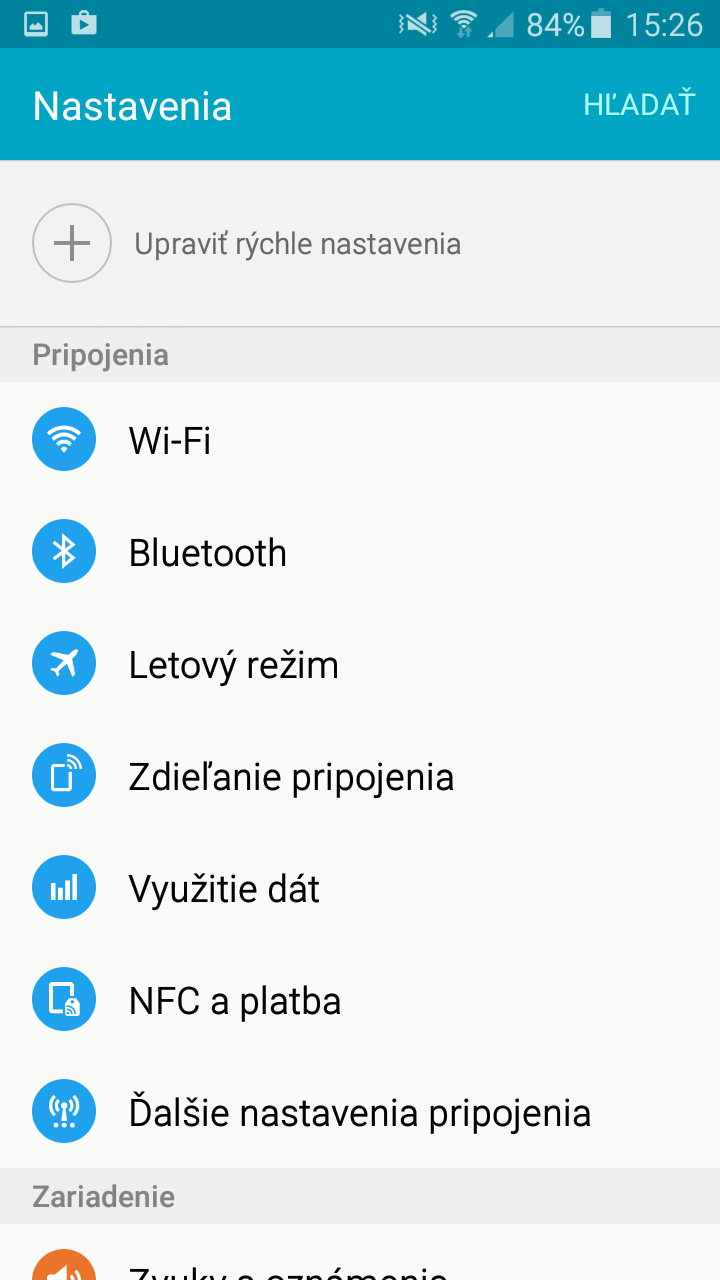
Task: Open Letový režim settings
Action: click(x=360, y=664)
